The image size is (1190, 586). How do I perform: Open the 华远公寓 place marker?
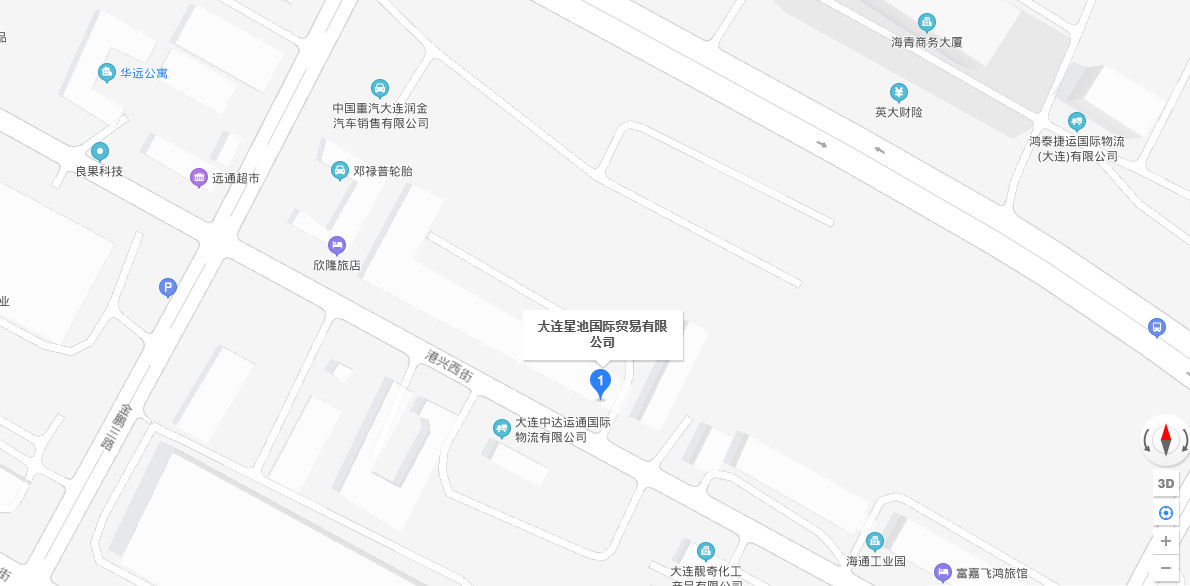click(107, 73)
